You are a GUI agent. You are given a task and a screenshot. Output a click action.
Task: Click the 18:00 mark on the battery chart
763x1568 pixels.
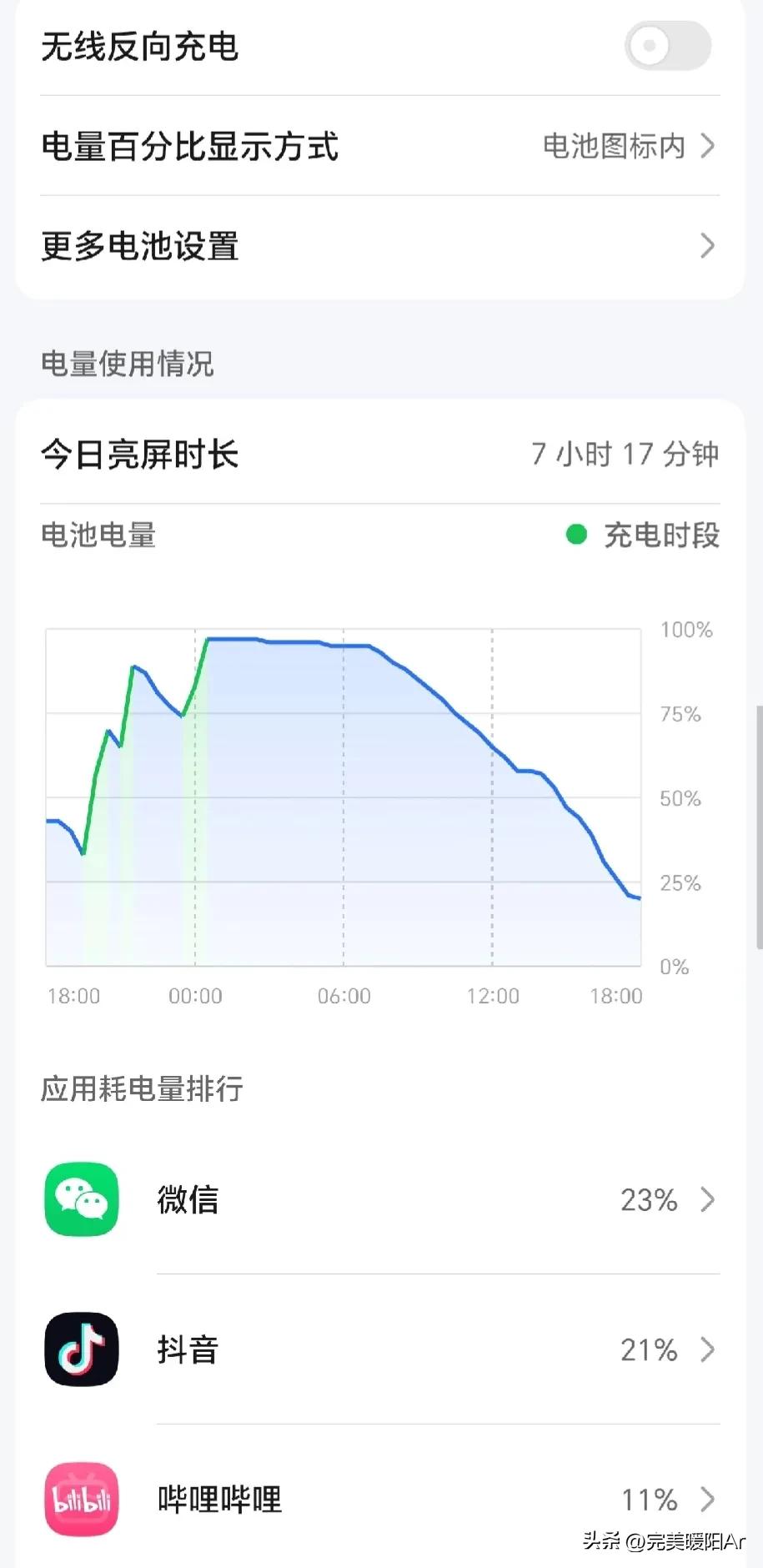[x=73, y=995]
